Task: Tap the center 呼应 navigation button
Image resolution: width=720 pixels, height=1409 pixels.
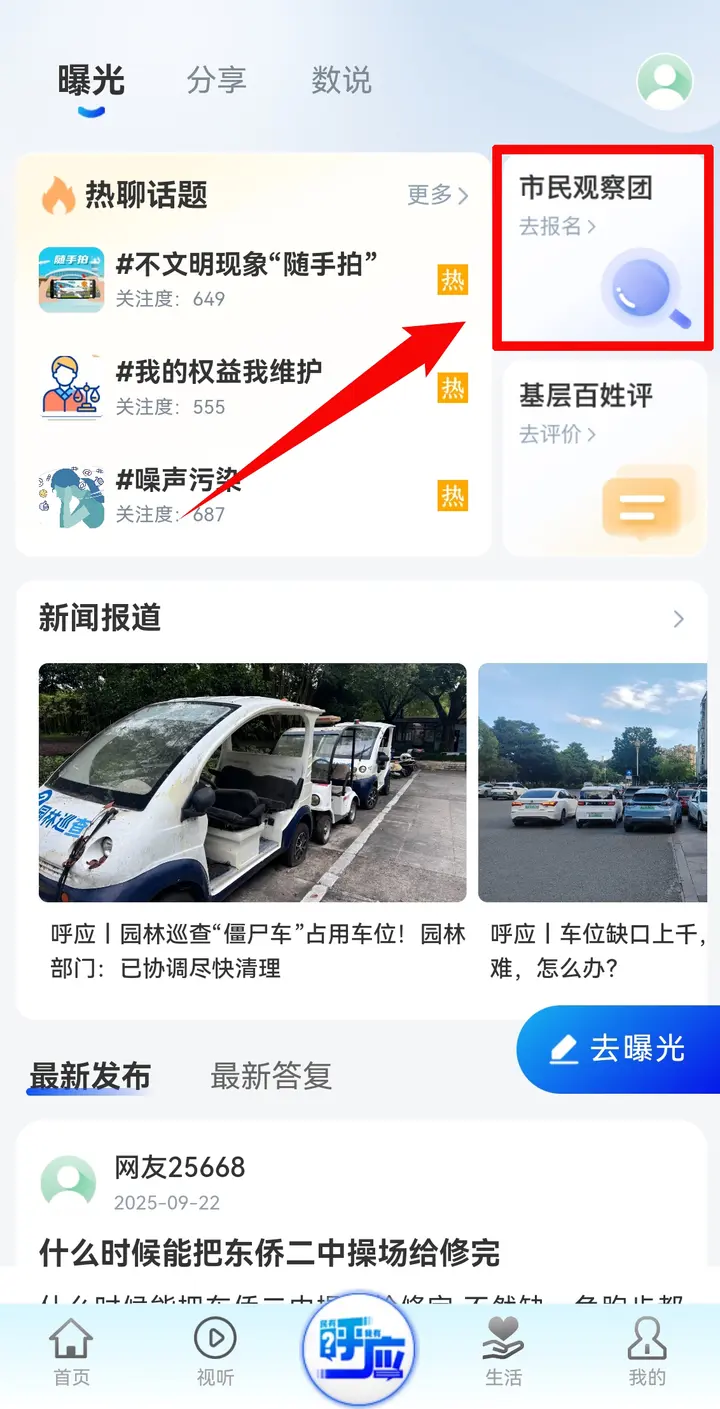Action: click(x=359, y=1352)
